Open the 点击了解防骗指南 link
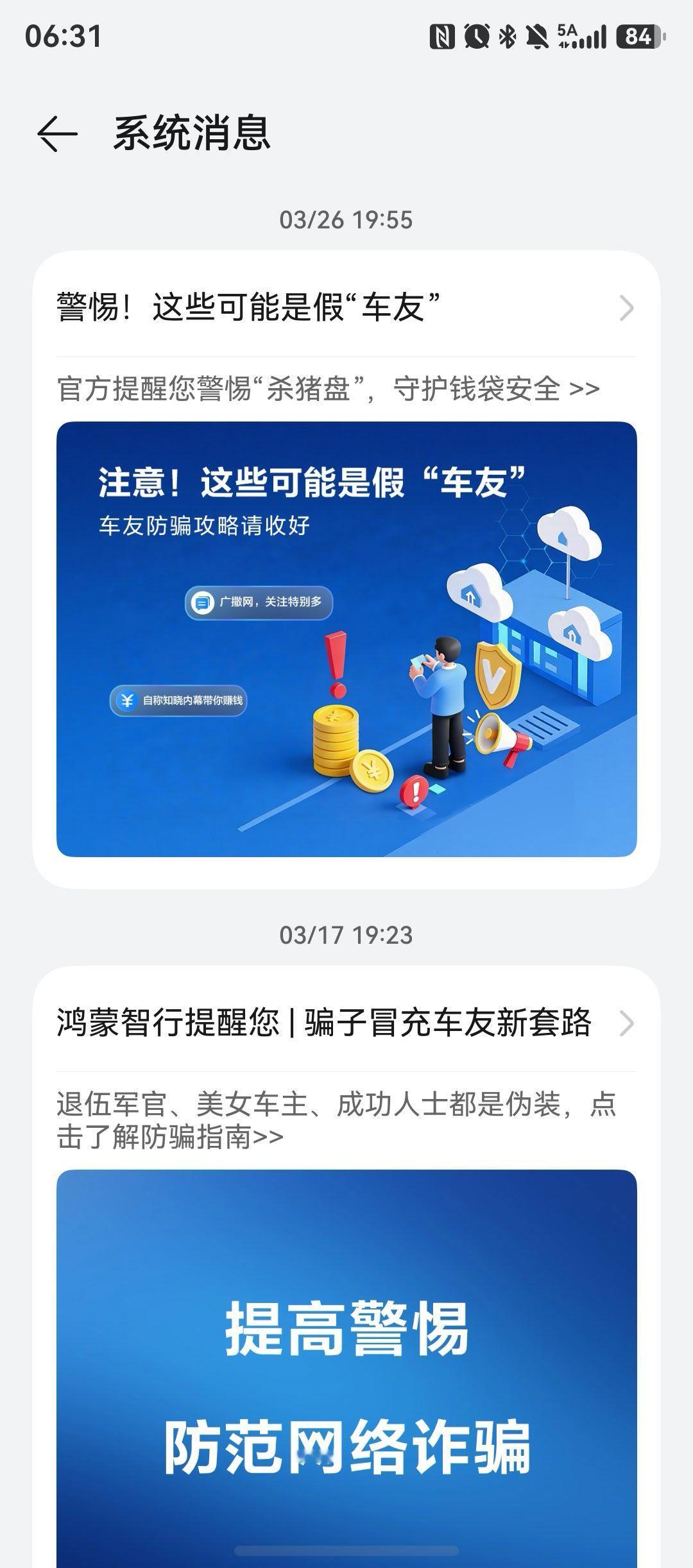The height and width of the screenshot is (1568, 693). coord(327,1120)
